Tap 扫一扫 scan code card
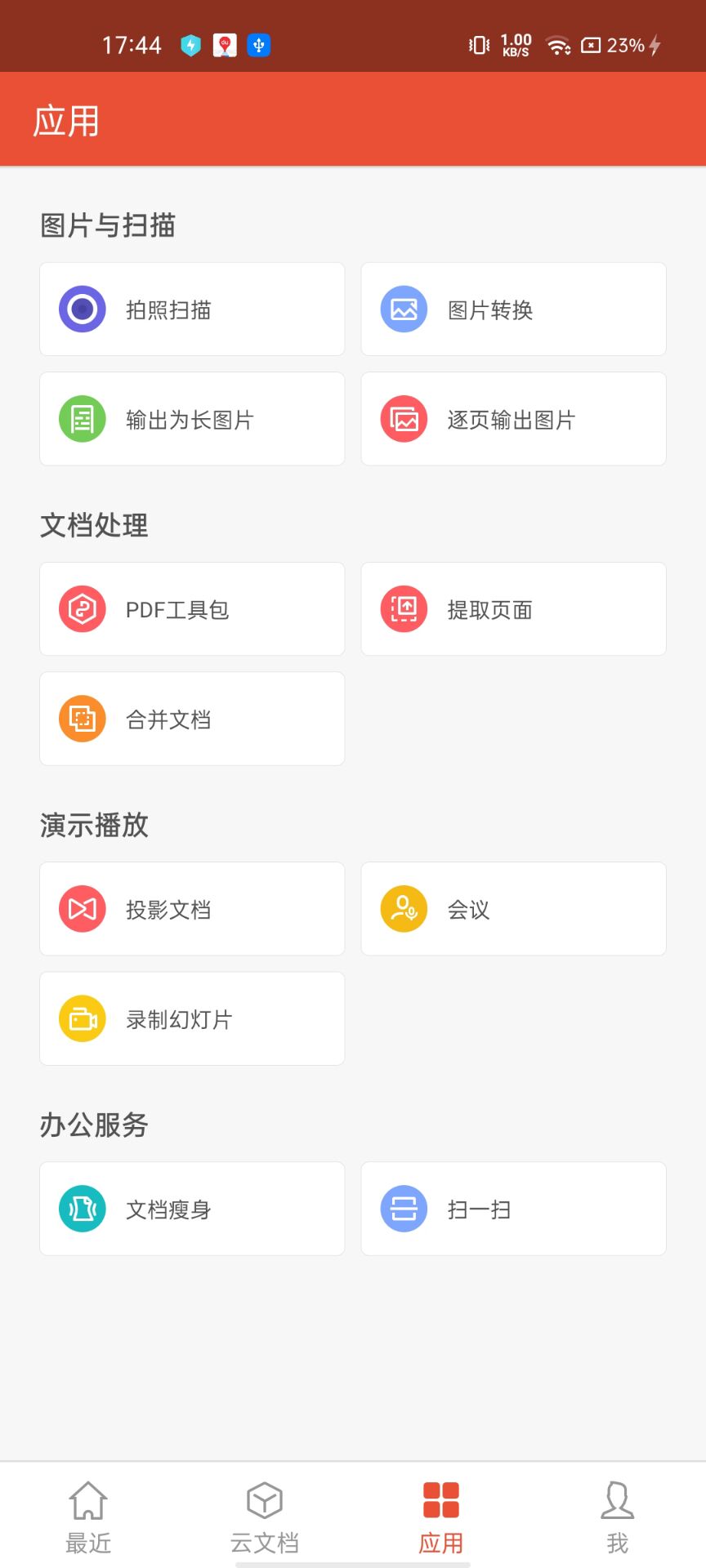The image size is (706, 1568). [x=513, y=1209]
